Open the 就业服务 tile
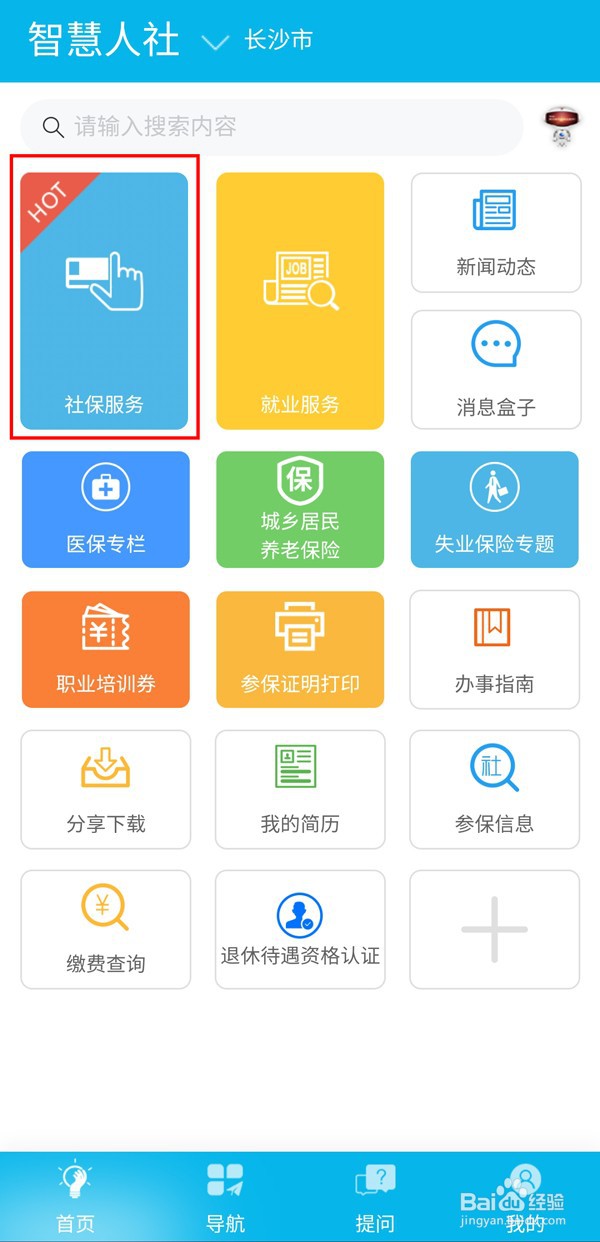The image size is (600, 1242). pos(300,301)
